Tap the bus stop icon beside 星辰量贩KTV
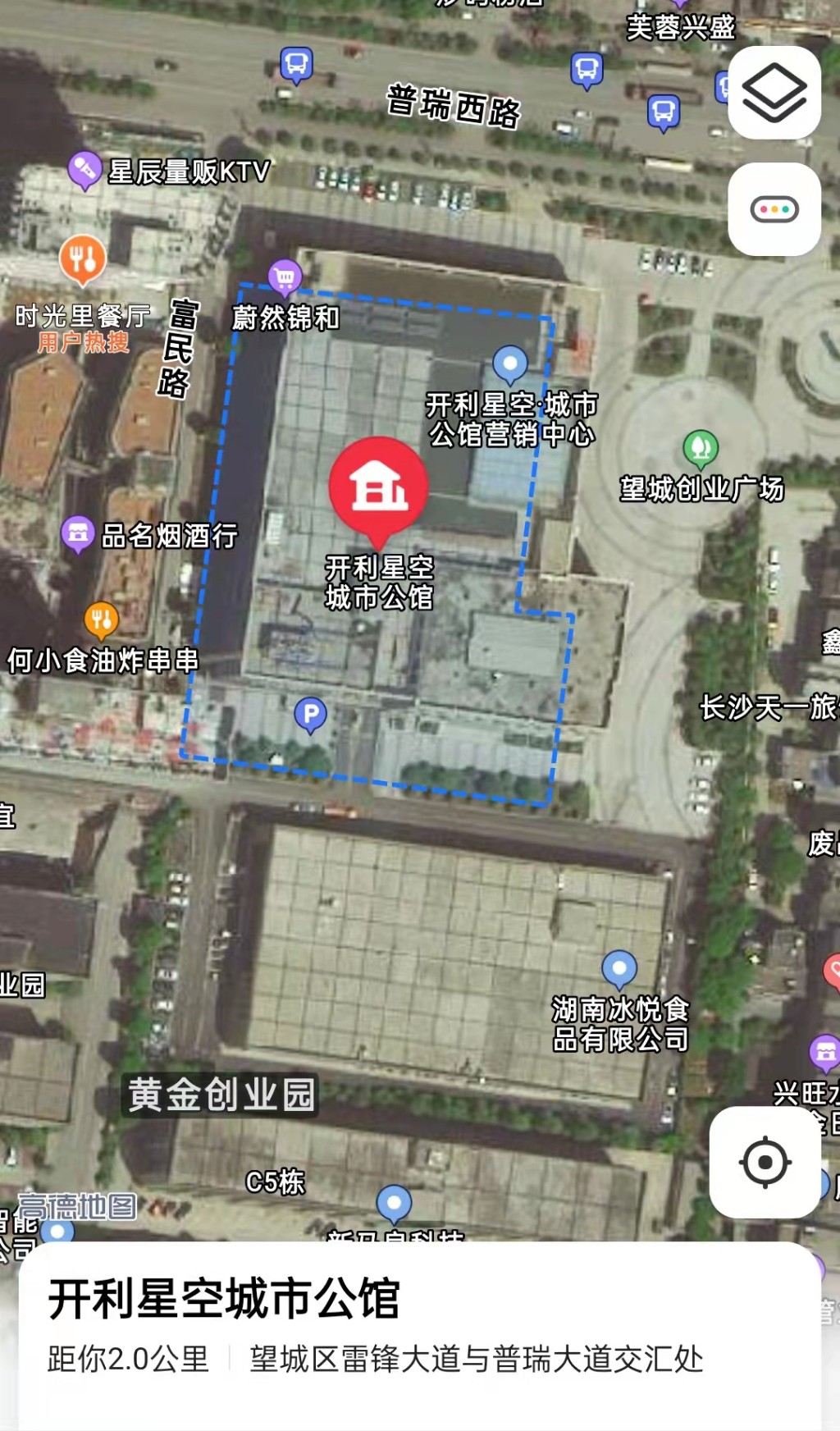Screen dimensions: 840x1431 pyautogui.click(x=296, y=63)
